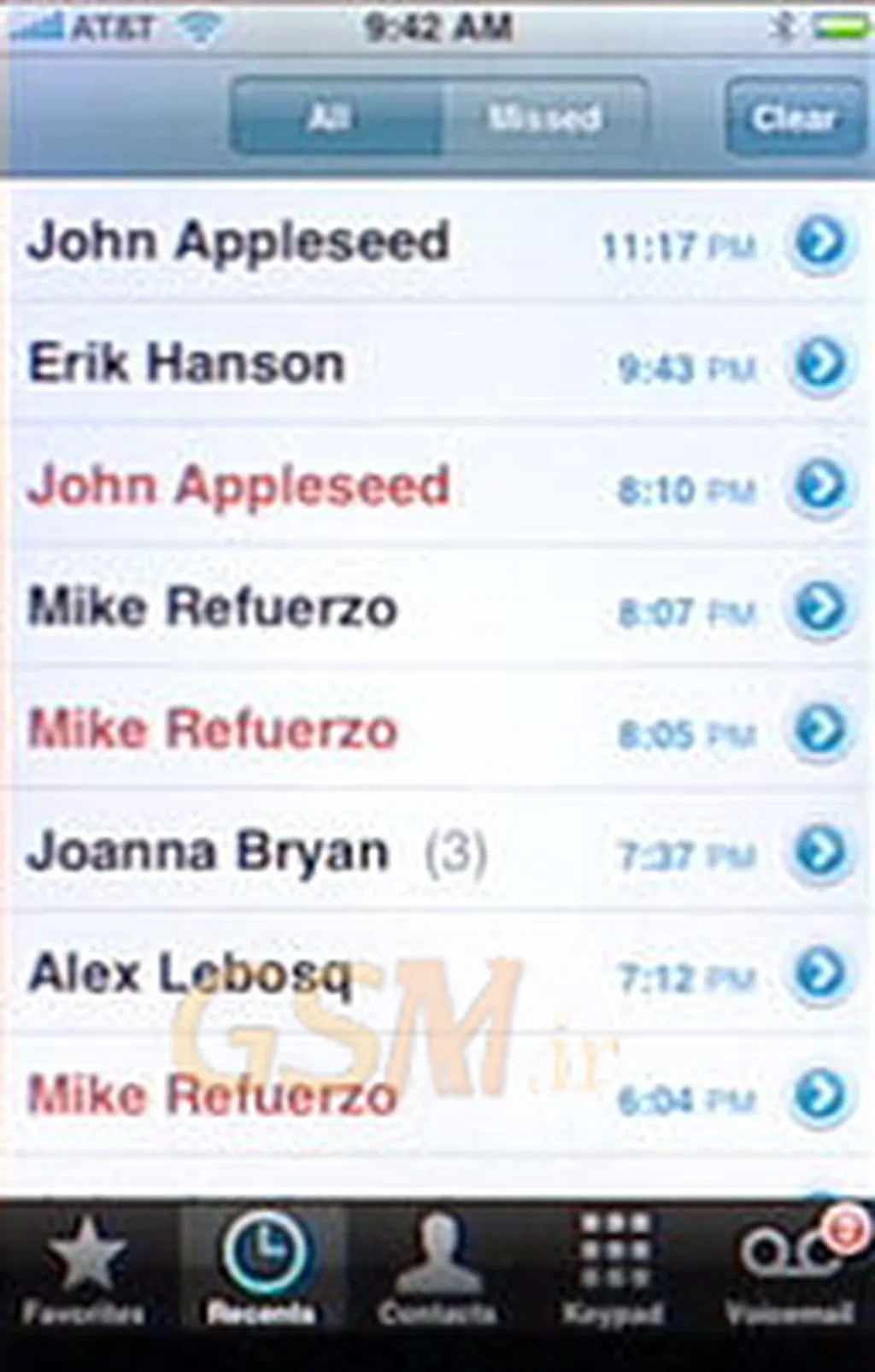This screenshot has width=875, height=1372.
Task: Select the Joanna Bryan call entry
Action: [x=208, y=852]
